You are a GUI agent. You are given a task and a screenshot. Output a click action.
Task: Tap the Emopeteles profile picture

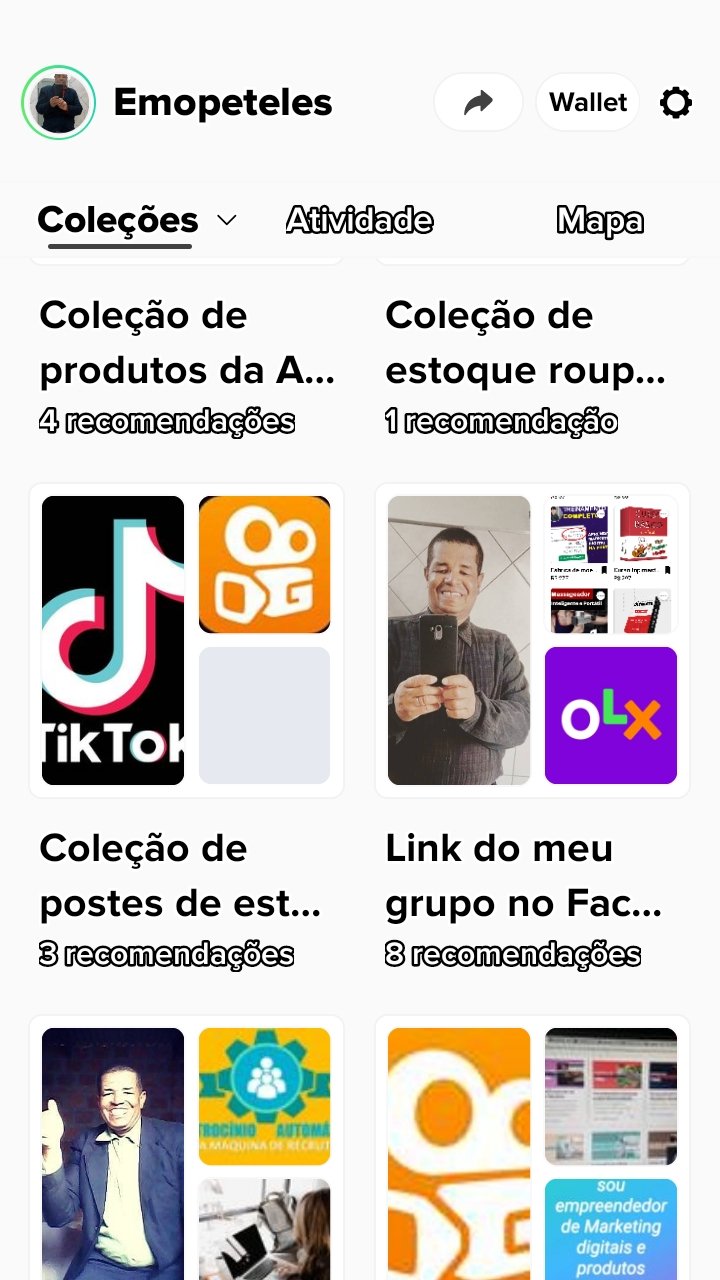click(58, 102)
